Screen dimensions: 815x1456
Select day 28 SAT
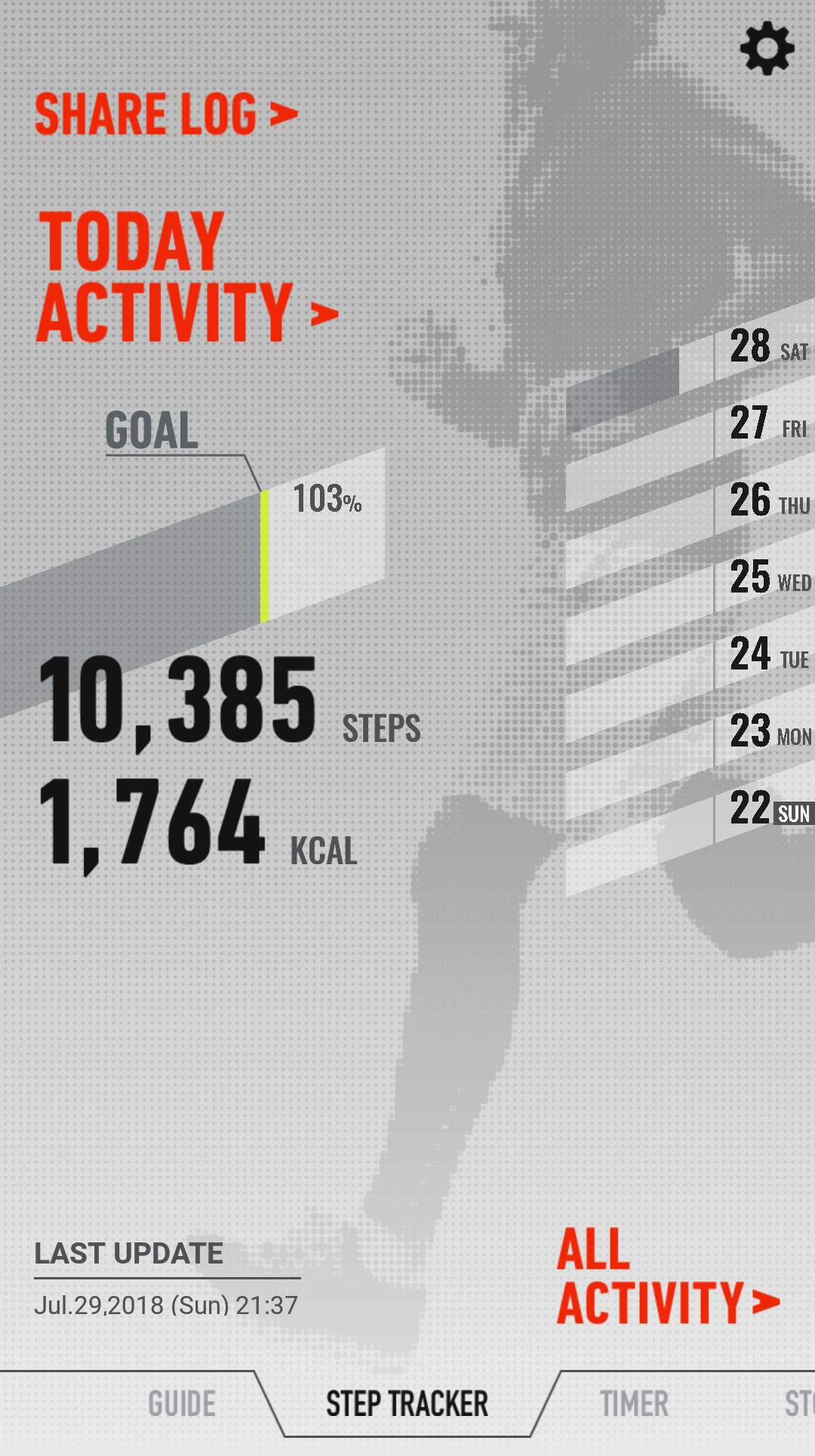pos(767,347)
